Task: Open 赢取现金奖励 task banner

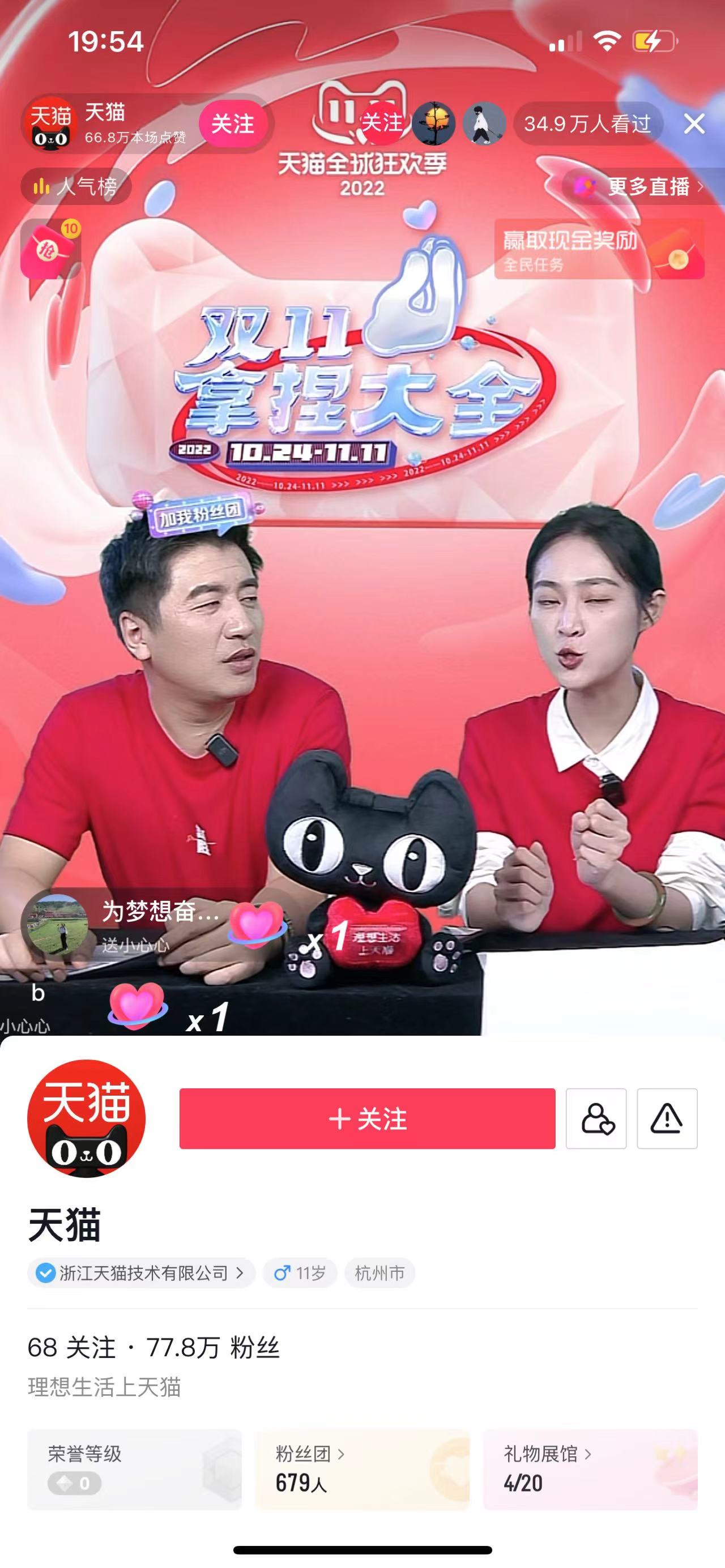Action: click(x=599, y=250)
